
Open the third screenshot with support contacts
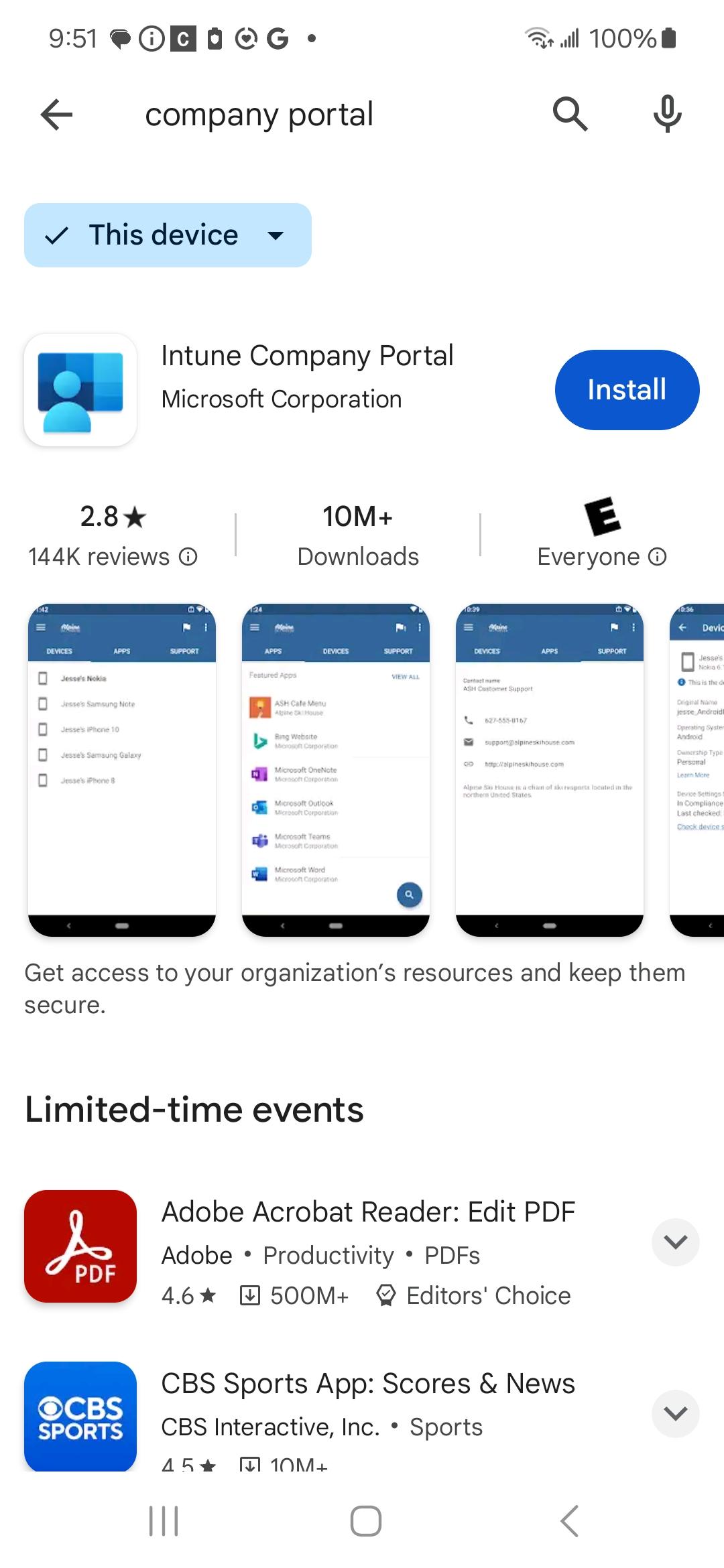coord(549,769)
